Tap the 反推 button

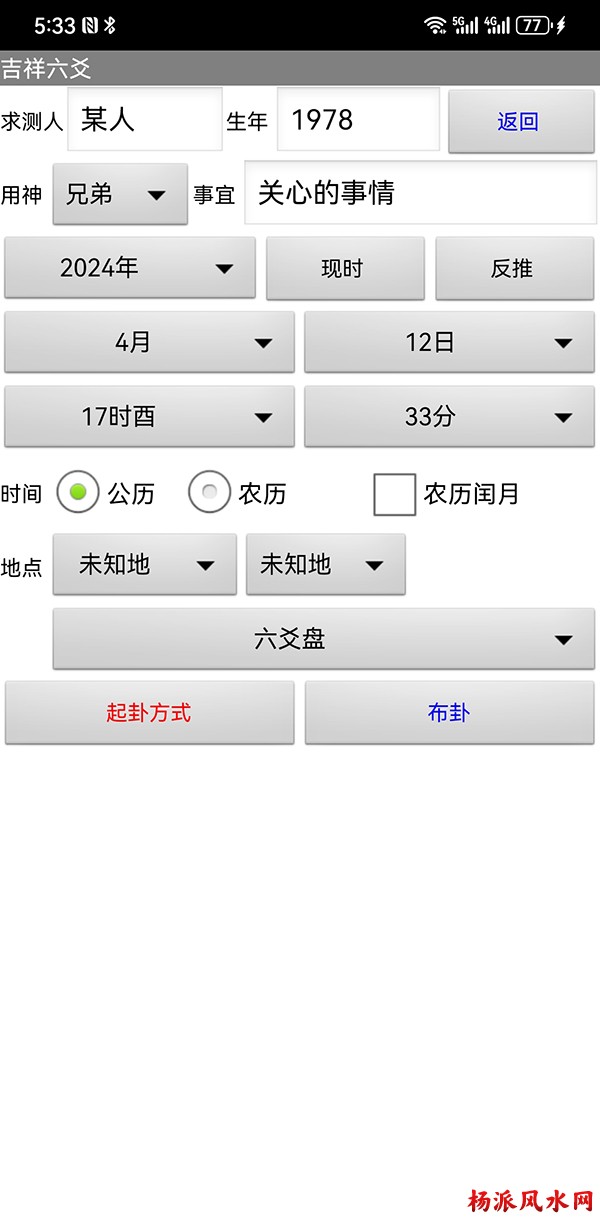point(514,268)
